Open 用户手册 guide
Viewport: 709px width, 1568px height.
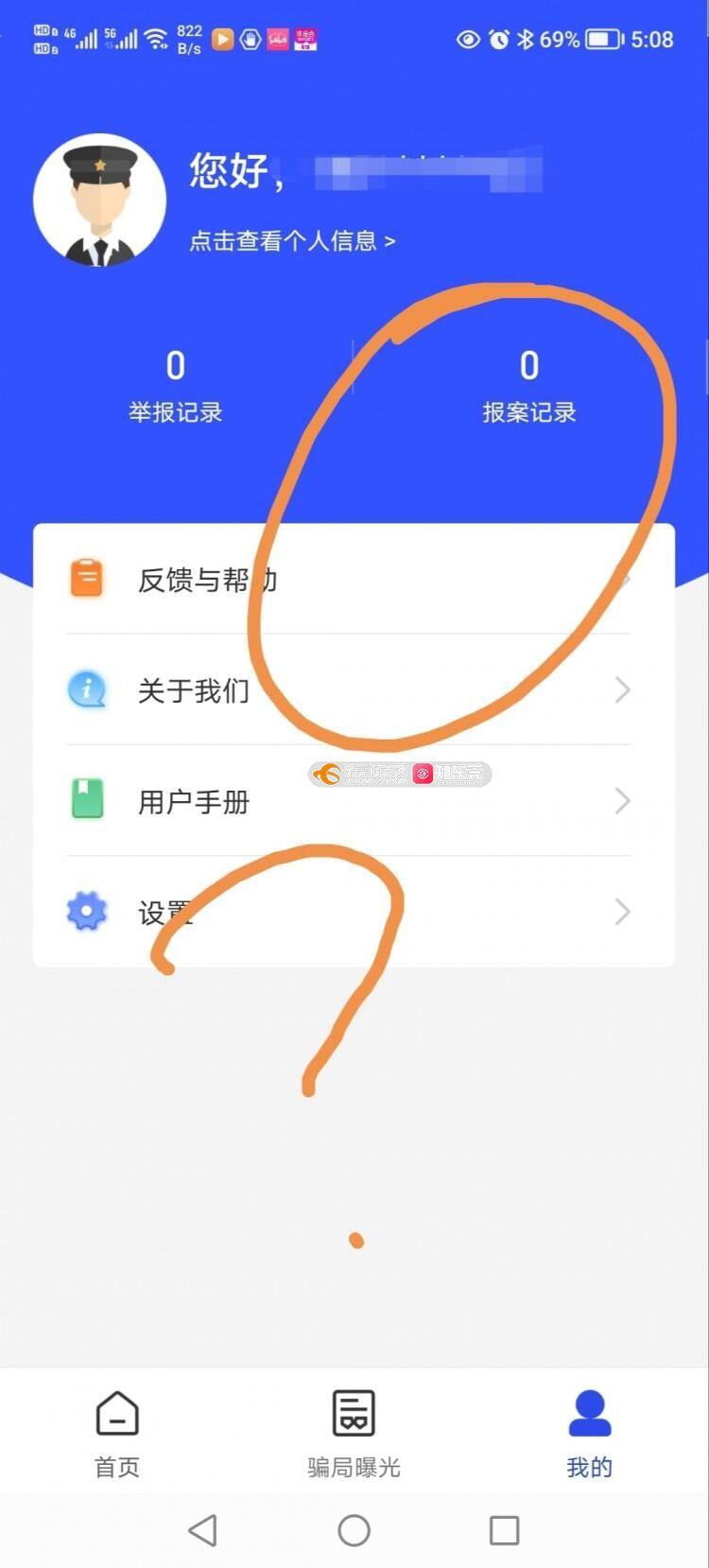tap(353, 802)
